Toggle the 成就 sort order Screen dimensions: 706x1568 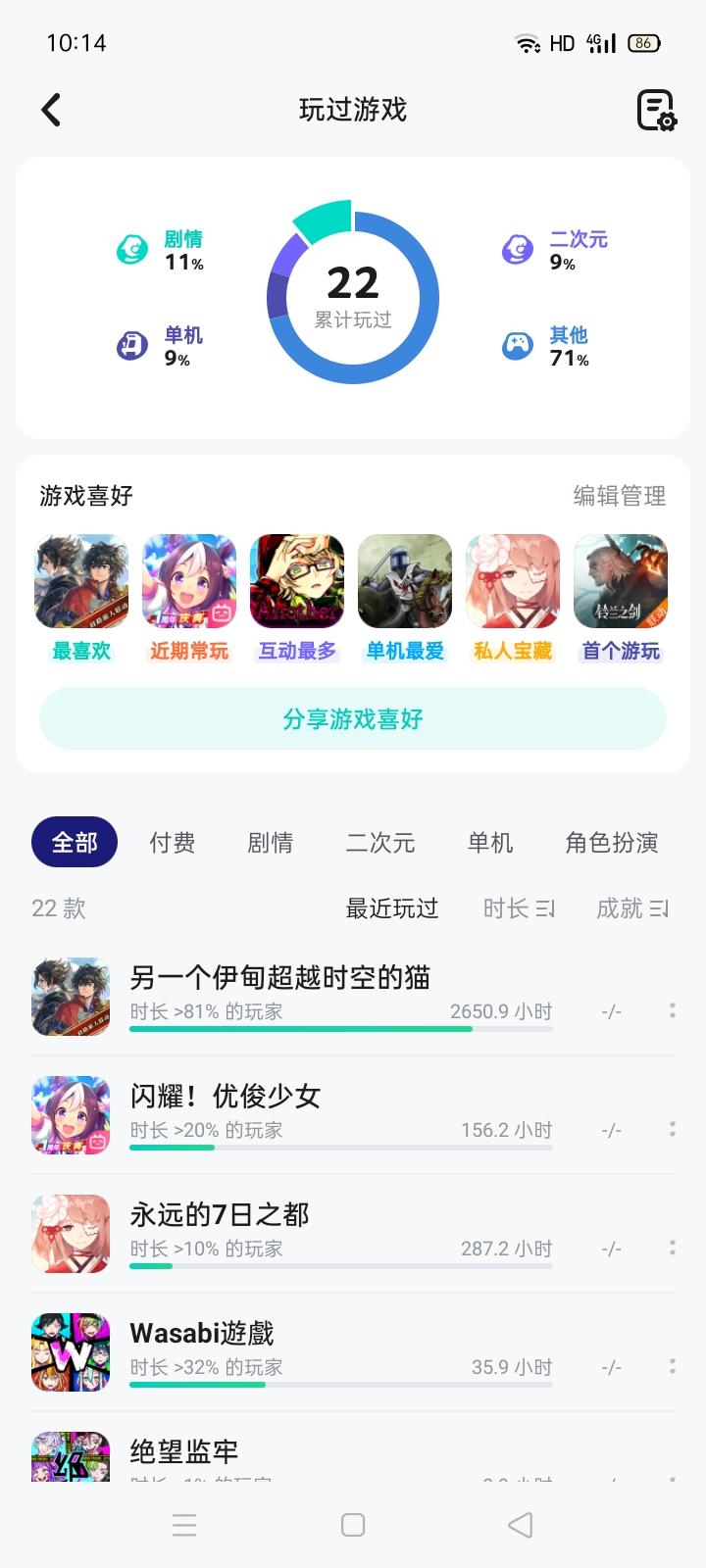click(632, 908)
